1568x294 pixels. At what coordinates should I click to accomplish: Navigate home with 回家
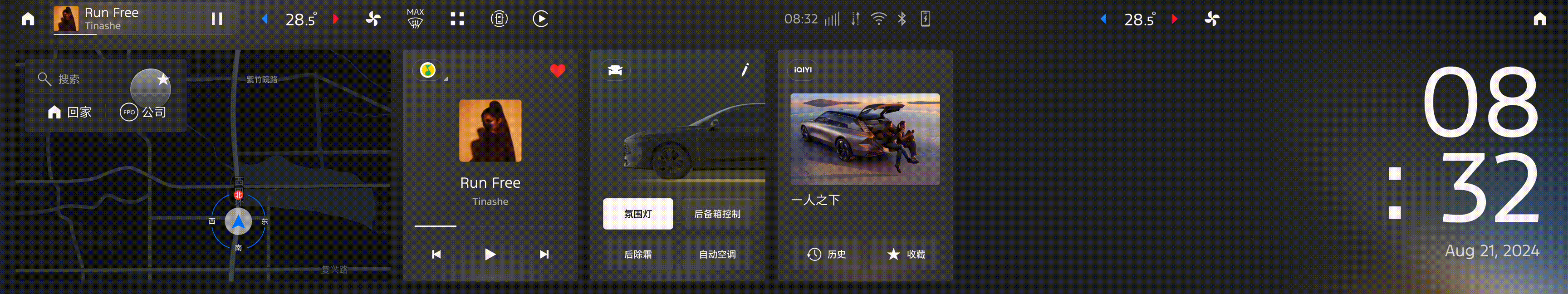pyautogui.click(x=69, y=112)
